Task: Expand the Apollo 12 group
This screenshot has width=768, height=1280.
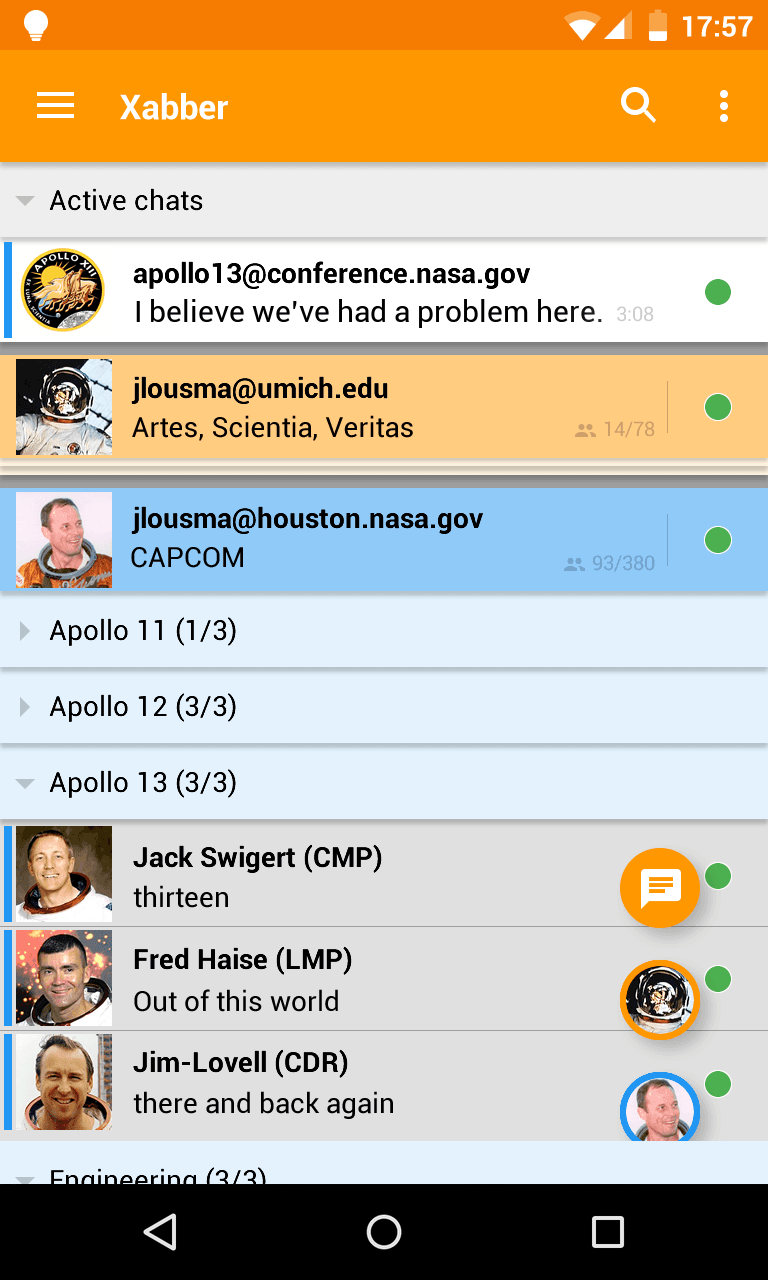Action: (143, 707)
